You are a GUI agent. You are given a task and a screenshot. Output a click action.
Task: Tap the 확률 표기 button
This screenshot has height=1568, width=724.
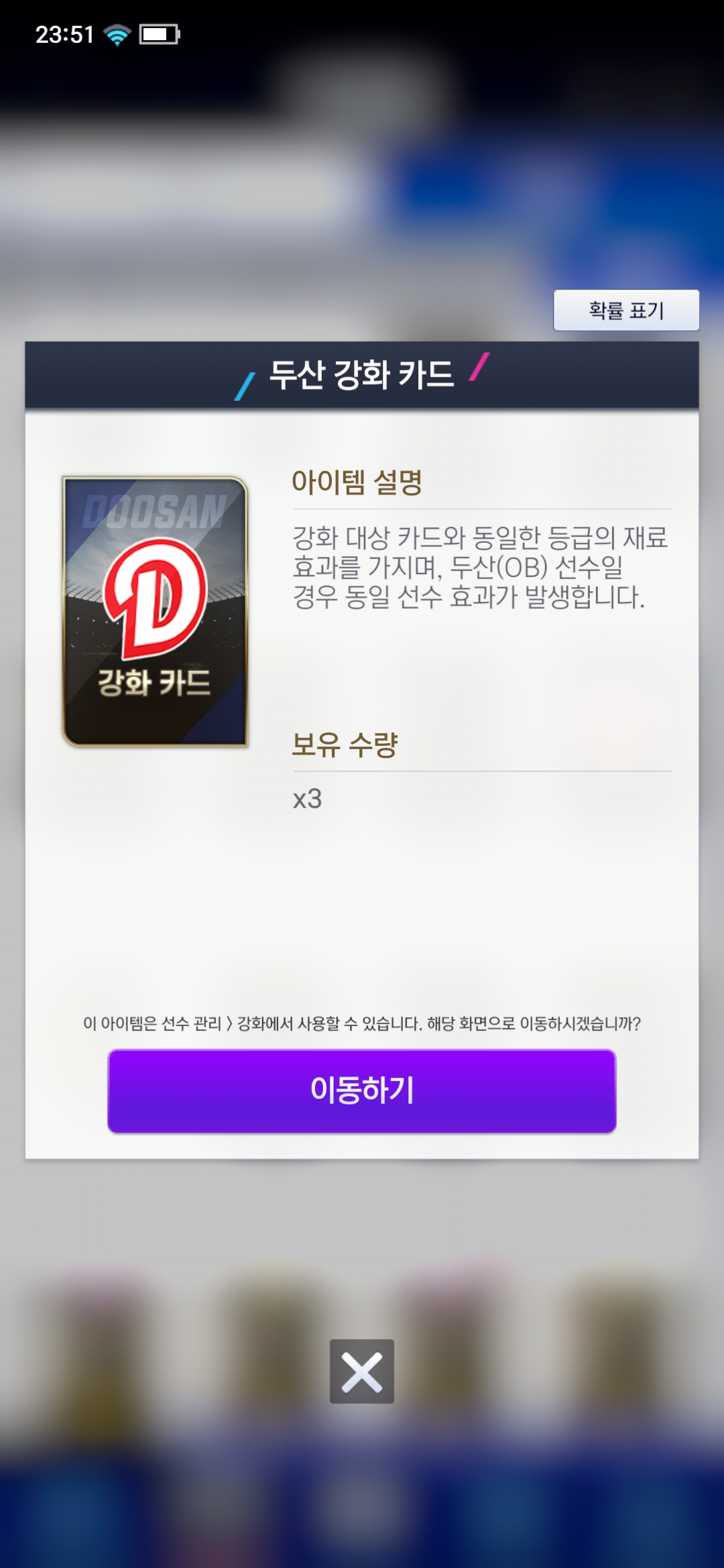click(626, 310)
